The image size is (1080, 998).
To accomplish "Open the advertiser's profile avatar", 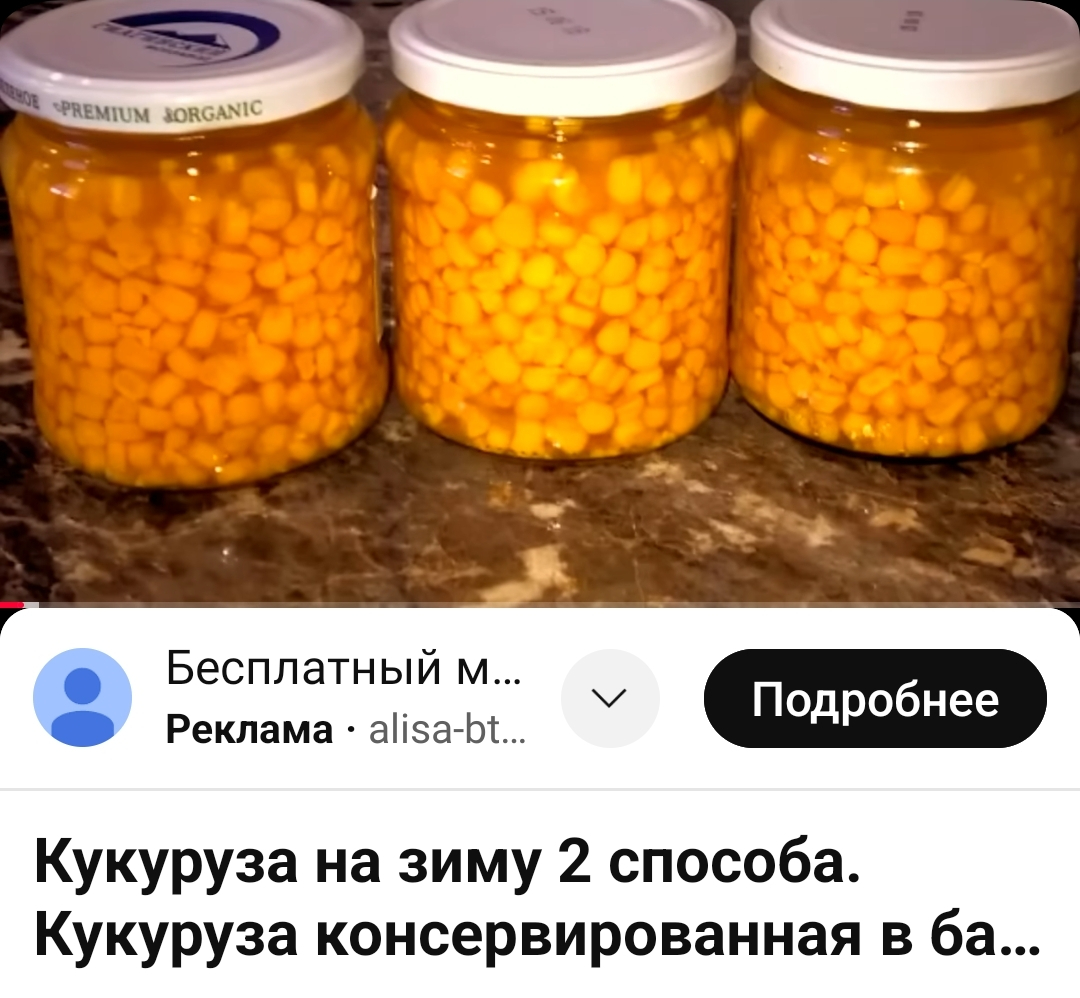I will point(83,698).
